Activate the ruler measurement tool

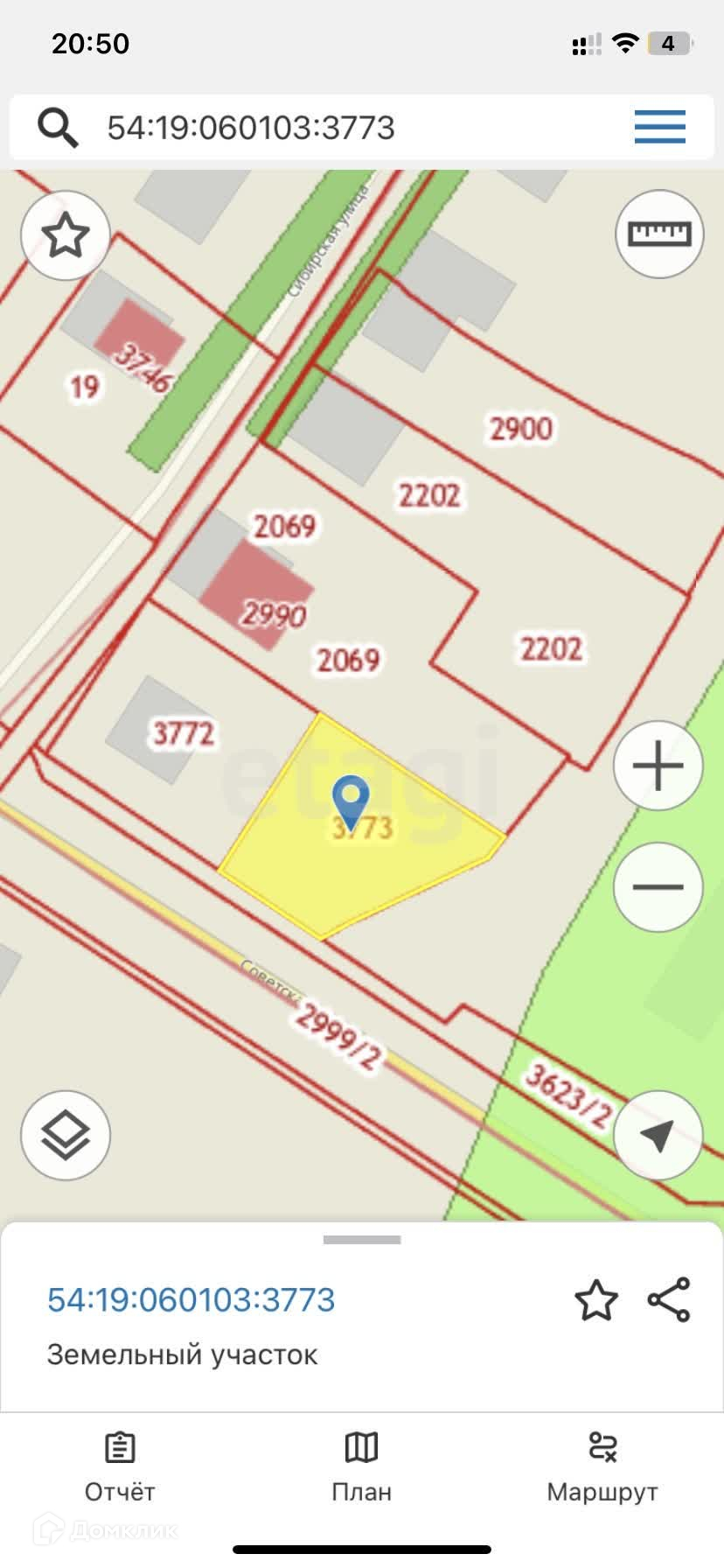point(659,234)
